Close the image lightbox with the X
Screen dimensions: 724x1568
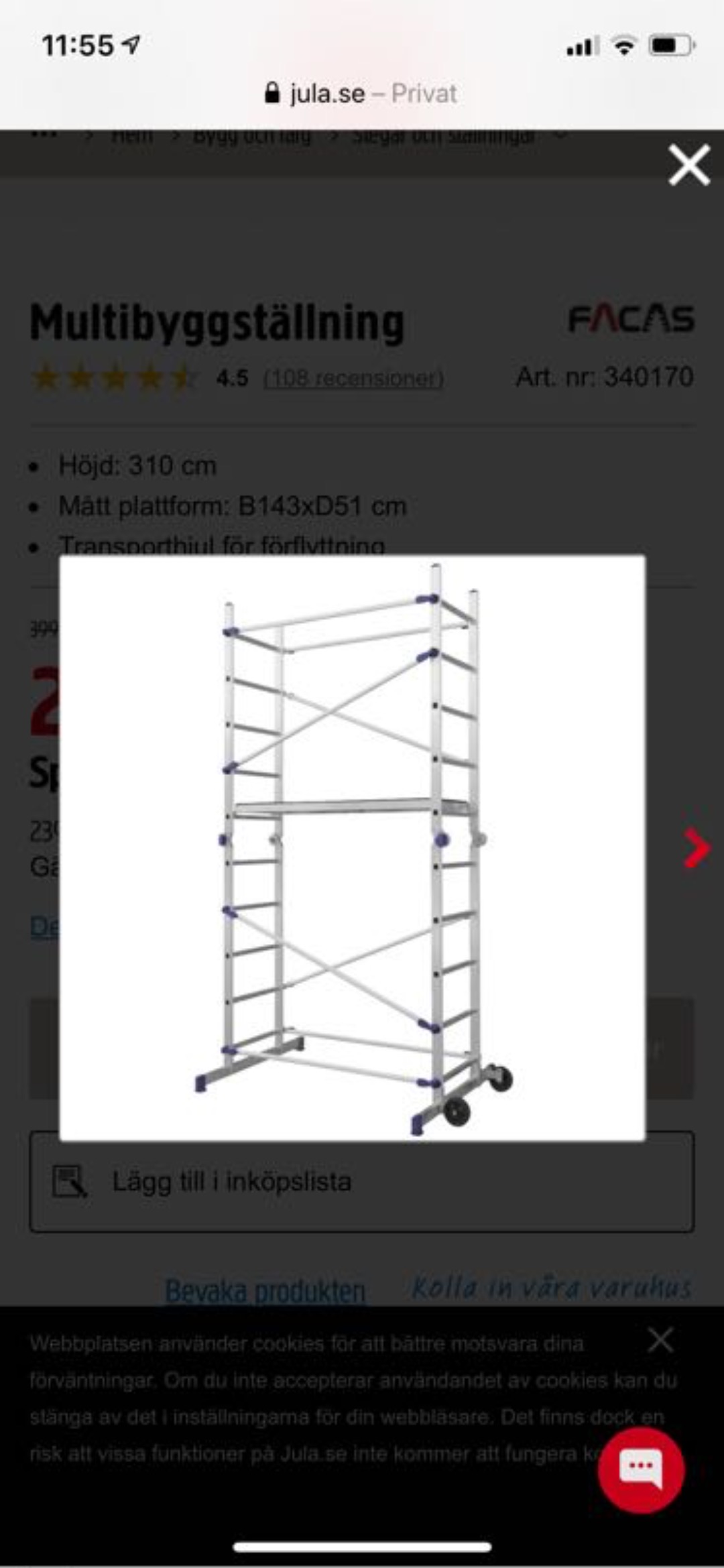(x=689, y=165)
